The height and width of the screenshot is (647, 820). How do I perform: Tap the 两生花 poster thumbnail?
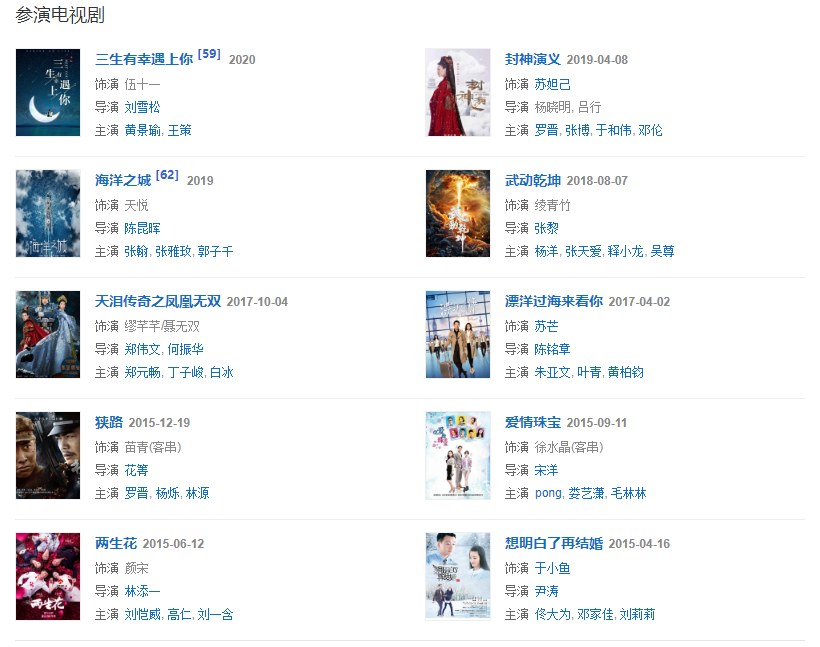[48, 576]
